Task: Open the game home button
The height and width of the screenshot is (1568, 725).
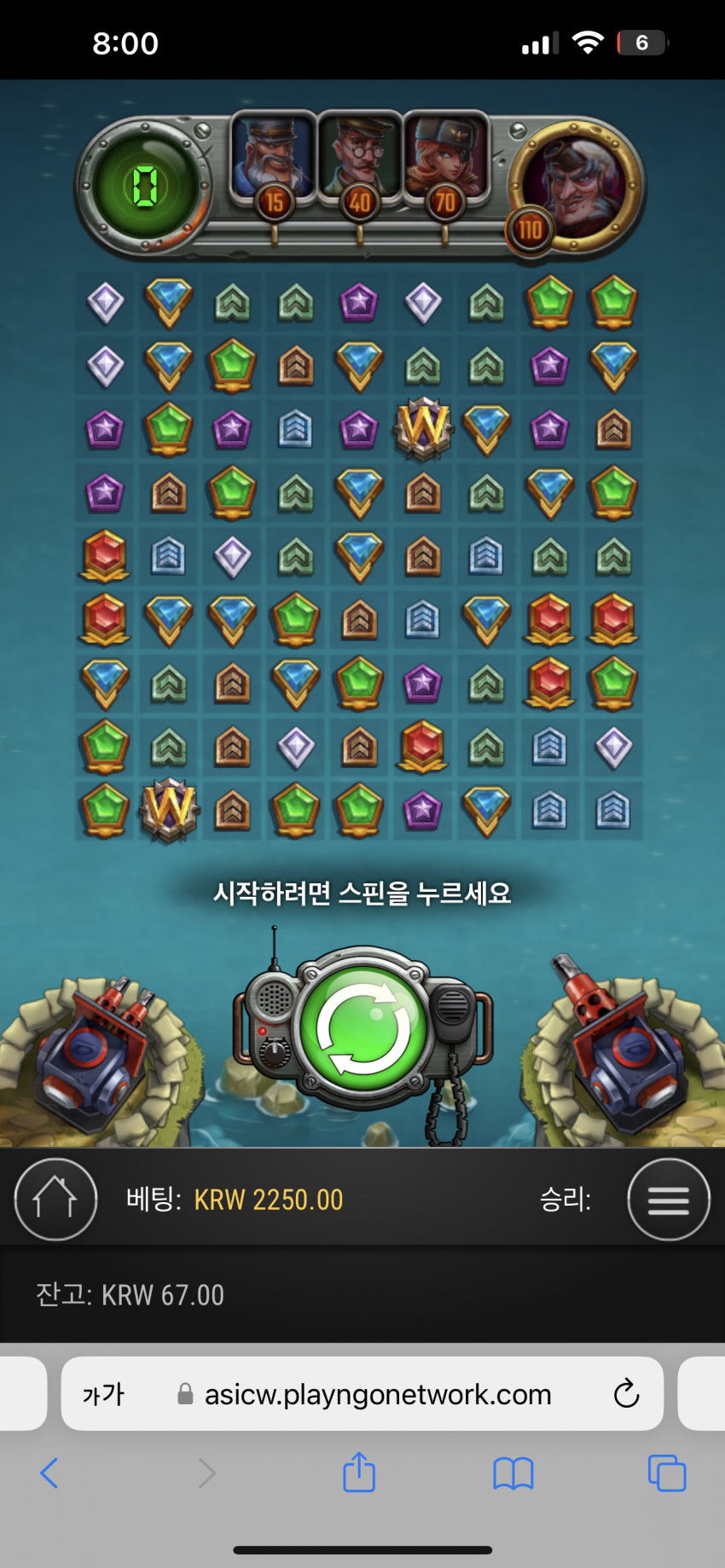Action: tap(55, 1199)
